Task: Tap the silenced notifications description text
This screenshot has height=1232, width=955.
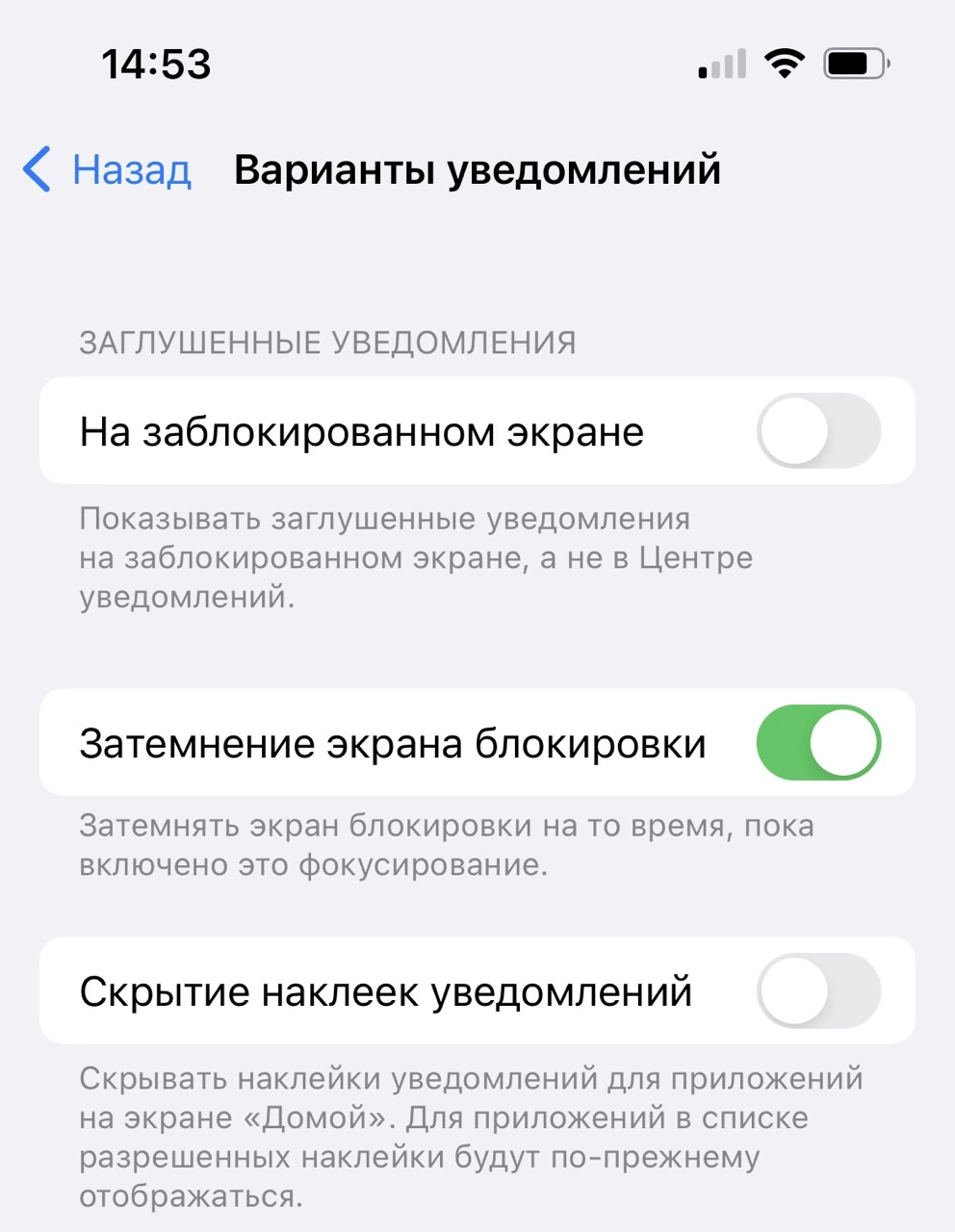Action: click(416, 557)
